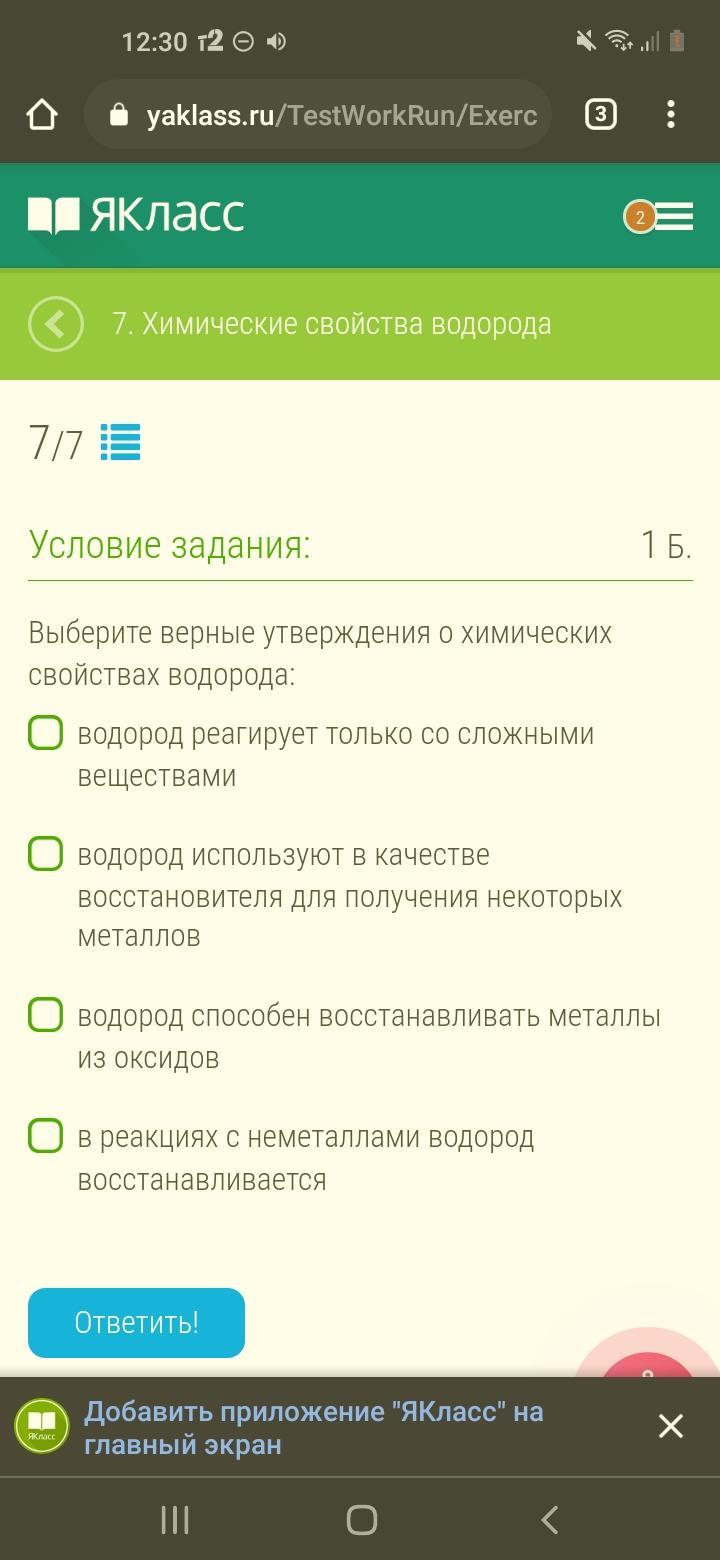
Task: Check 'водород реагирует только со сложными веществами'
Action: coord(46,733)
